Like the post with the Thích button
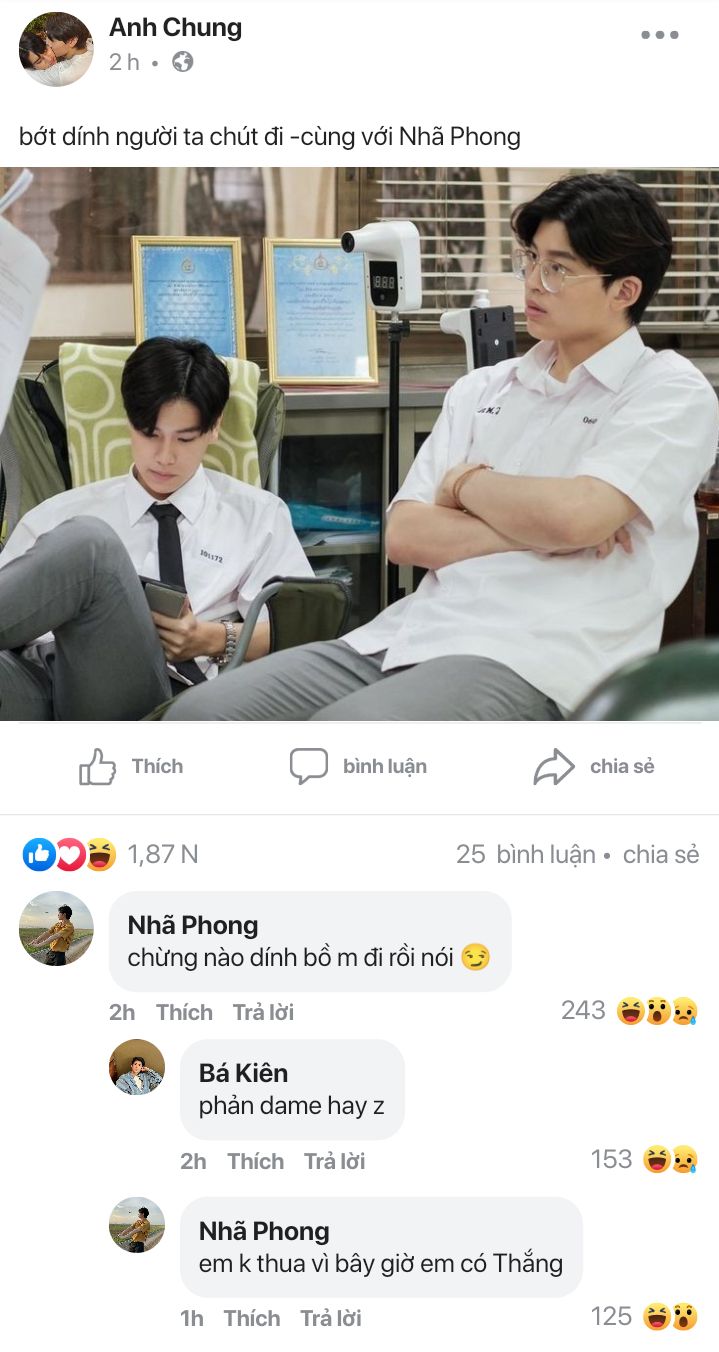Viewport: 719px width, 1352px height. (131, 767)
